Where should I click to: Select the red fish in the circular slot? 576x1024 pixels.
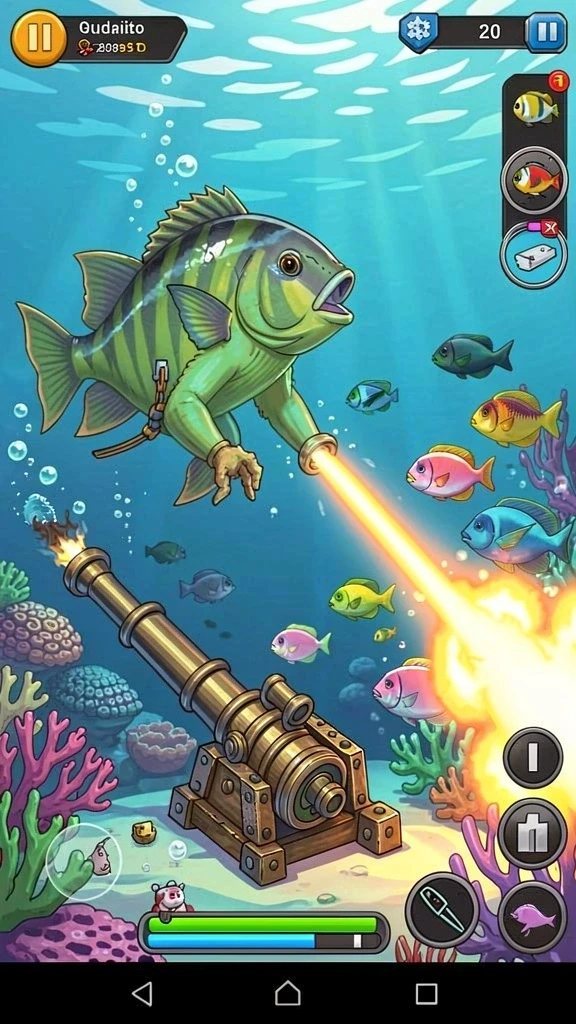point(535,181)
